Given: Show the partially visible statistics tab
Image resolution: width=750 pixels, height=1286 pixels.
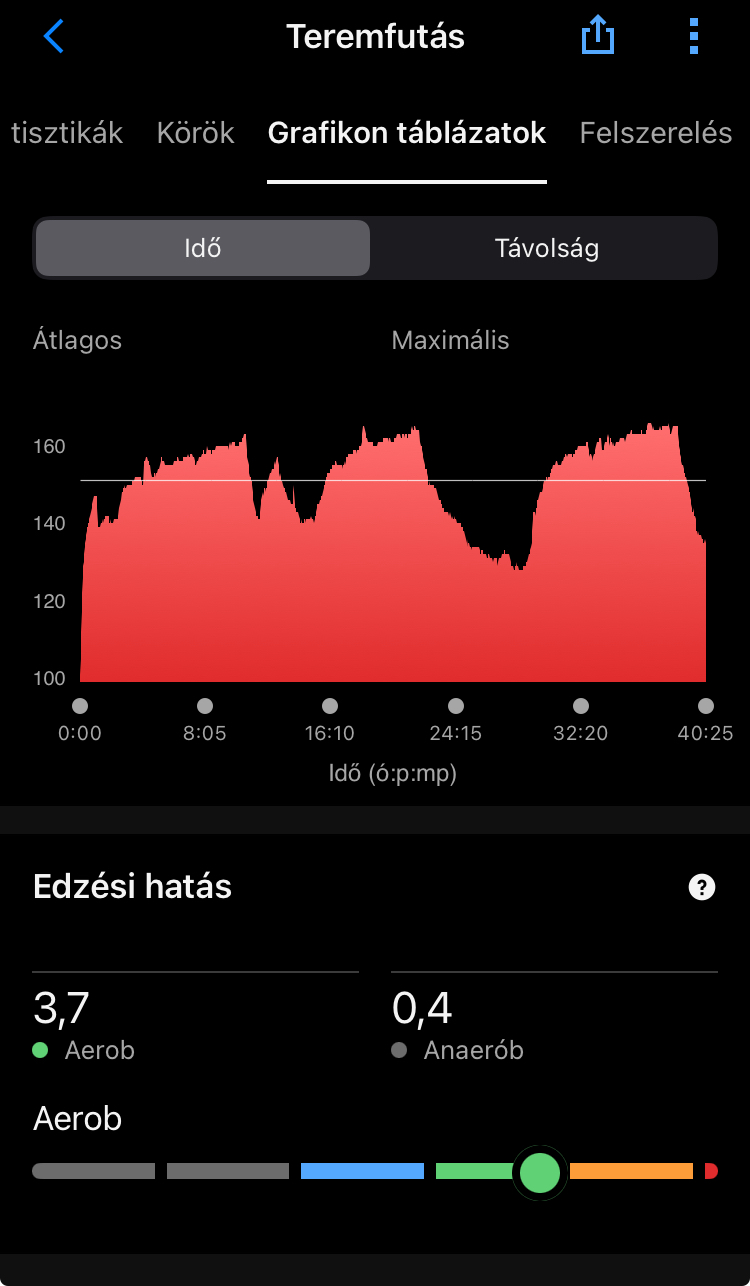Looking at the screenshot, I should [x=66, y=133].
